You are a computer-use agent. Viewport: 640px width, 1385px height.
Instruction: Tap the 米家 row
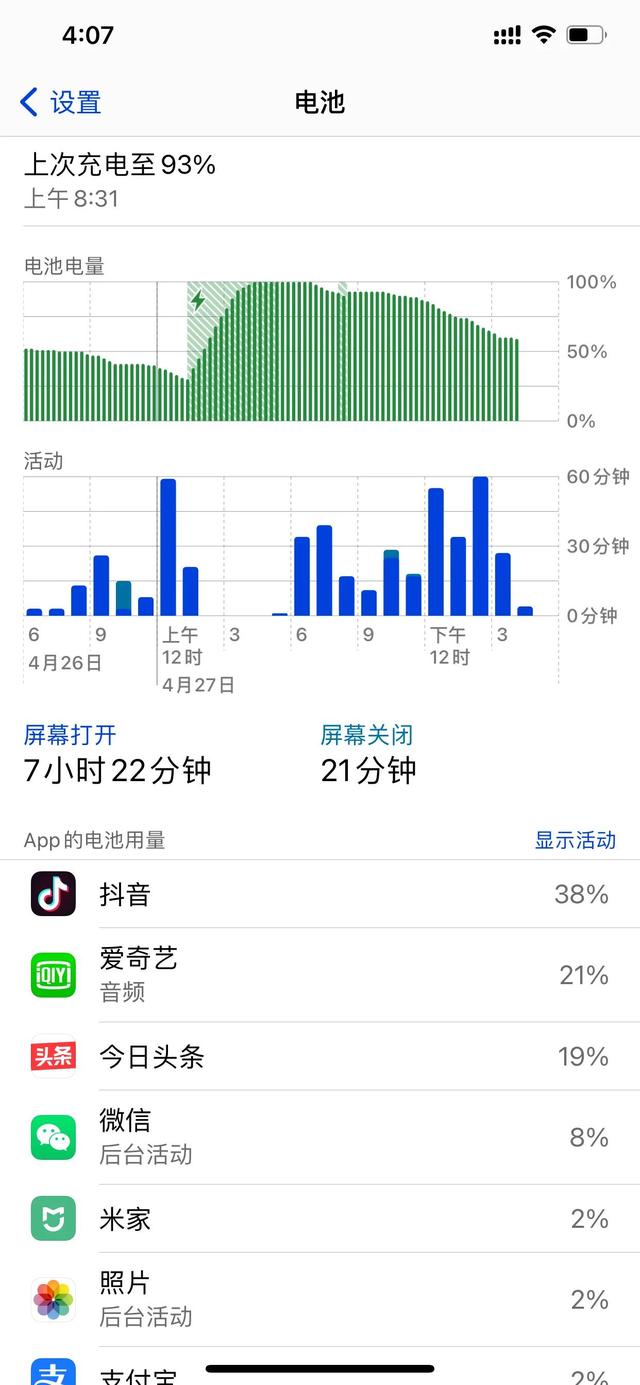coord(320,1219)
